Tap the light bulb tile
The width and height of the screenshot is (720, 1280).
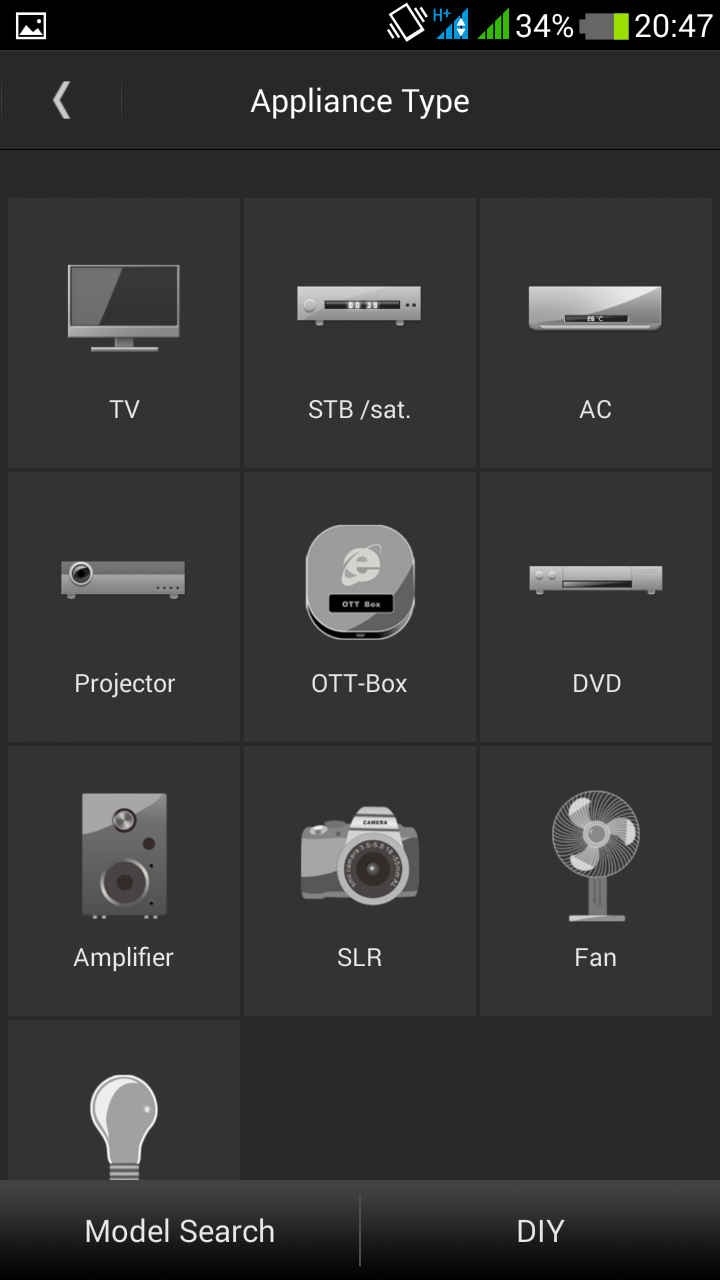124,1100
